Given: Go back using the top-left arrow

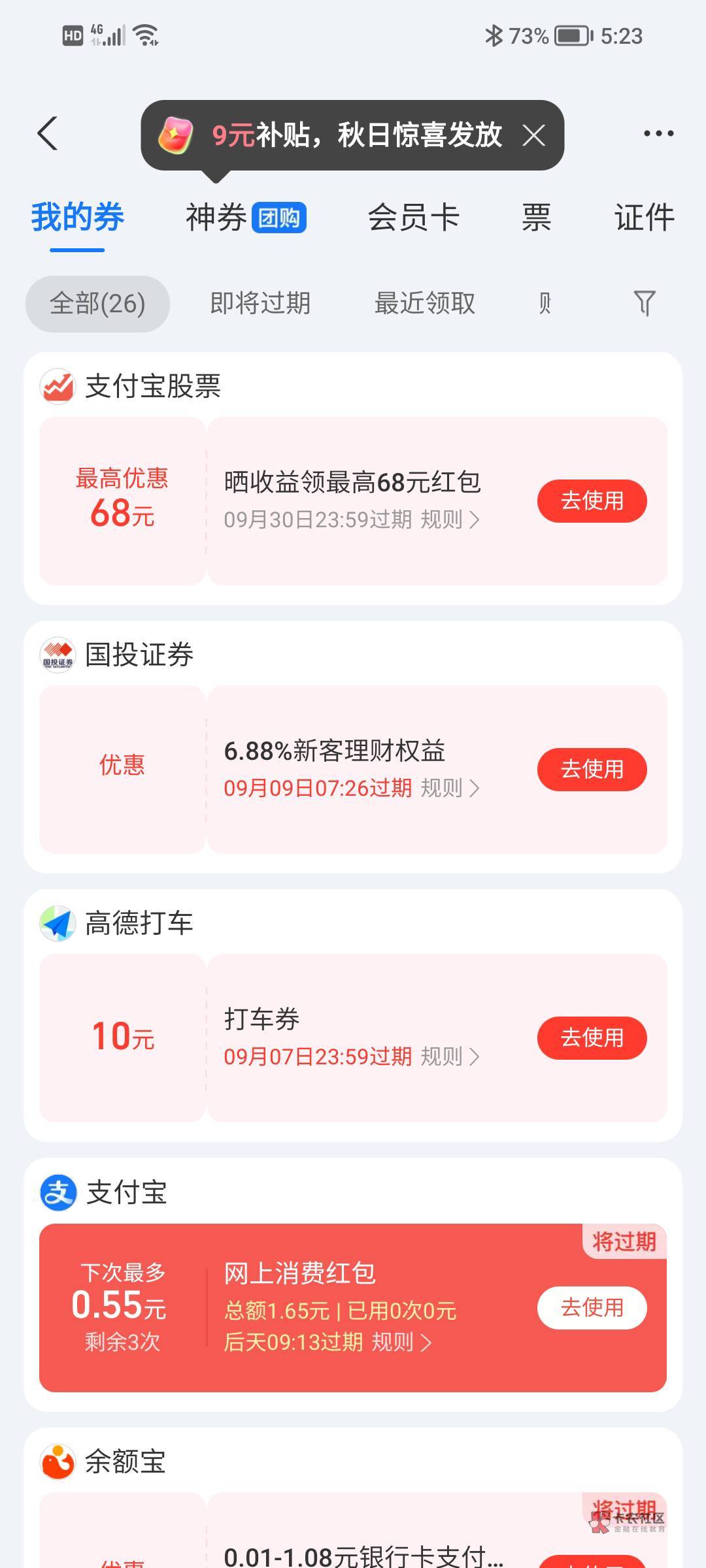Looking at the screenshot, I should tap(48, 133).
